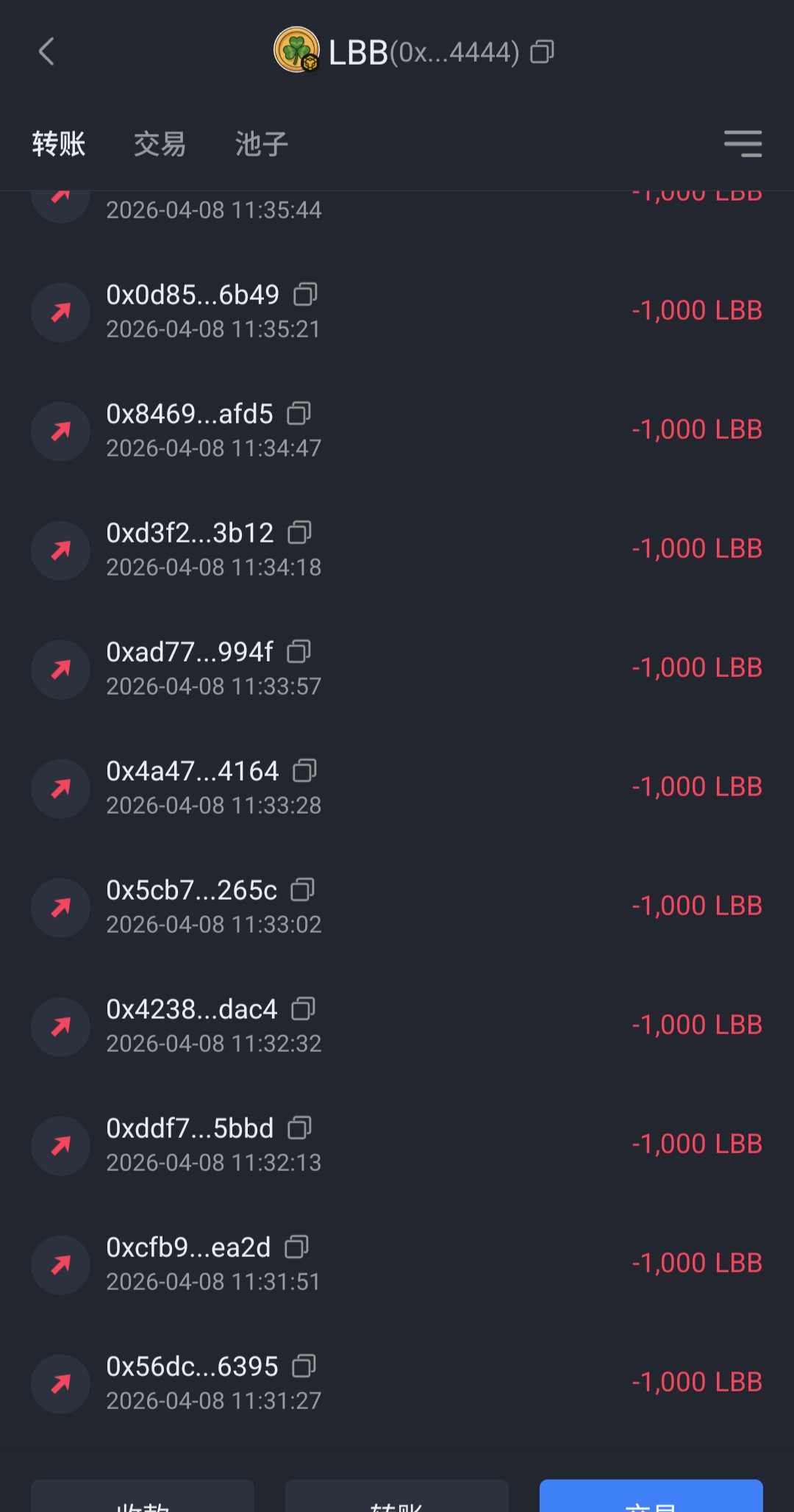
Task: Open the transfer to 0x4a47...4164
Action: coord(397,788)
